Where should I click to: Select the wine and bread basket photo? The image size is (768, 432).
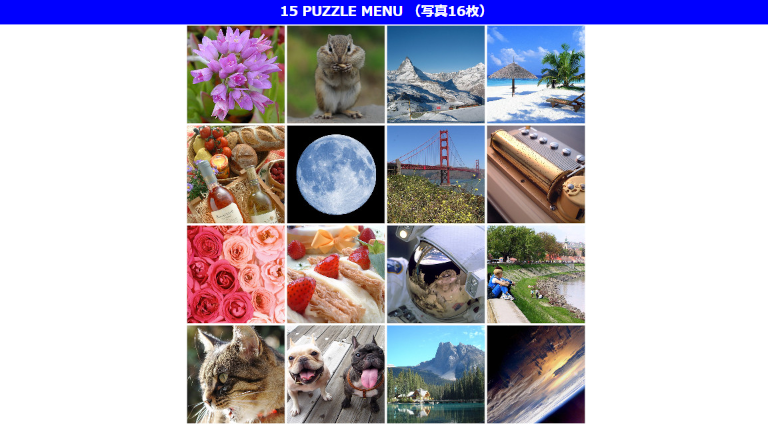(236, 174)
